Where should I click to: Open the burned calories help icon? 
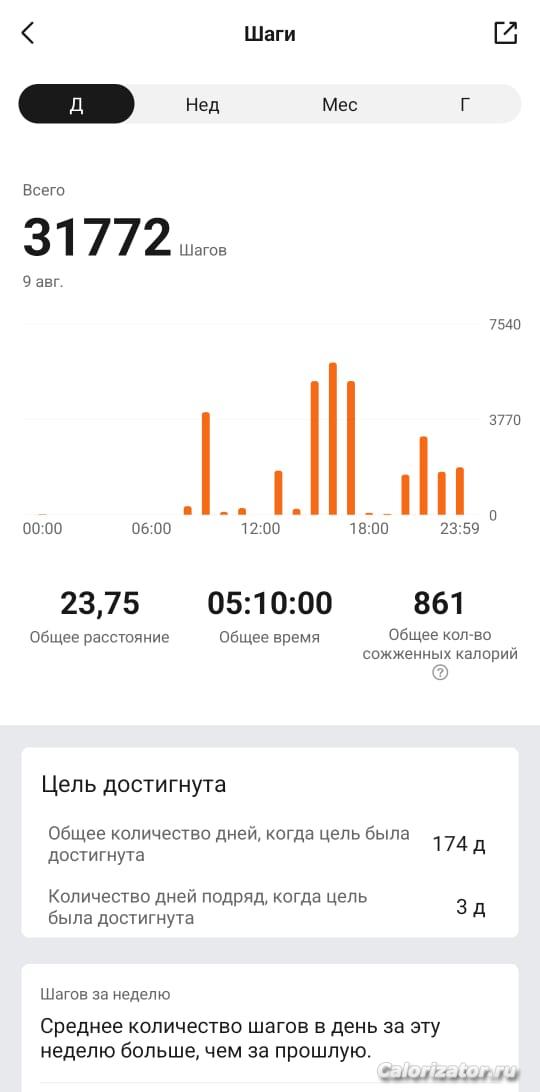[x=440, y=673]
